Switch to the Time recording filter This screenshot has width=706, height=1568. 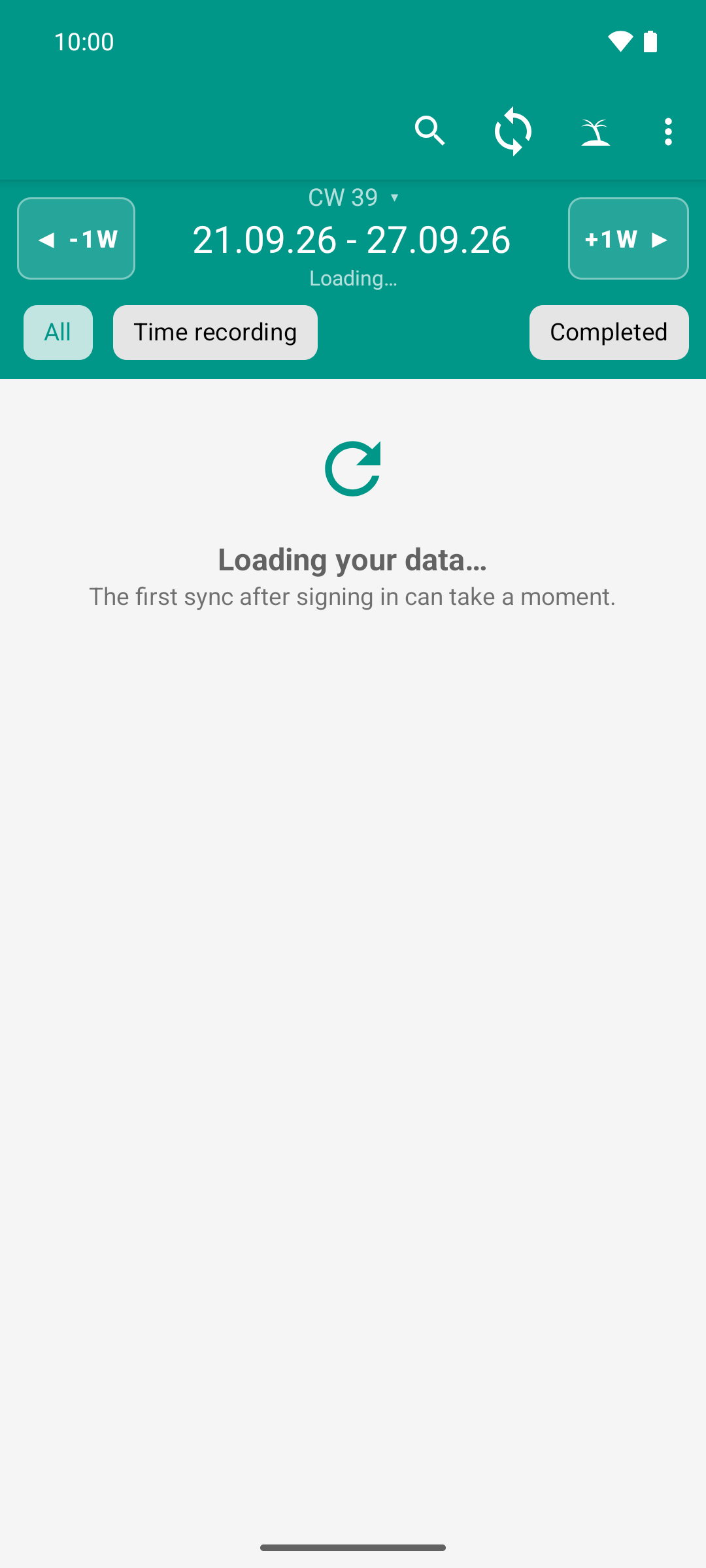coord(215,332)
